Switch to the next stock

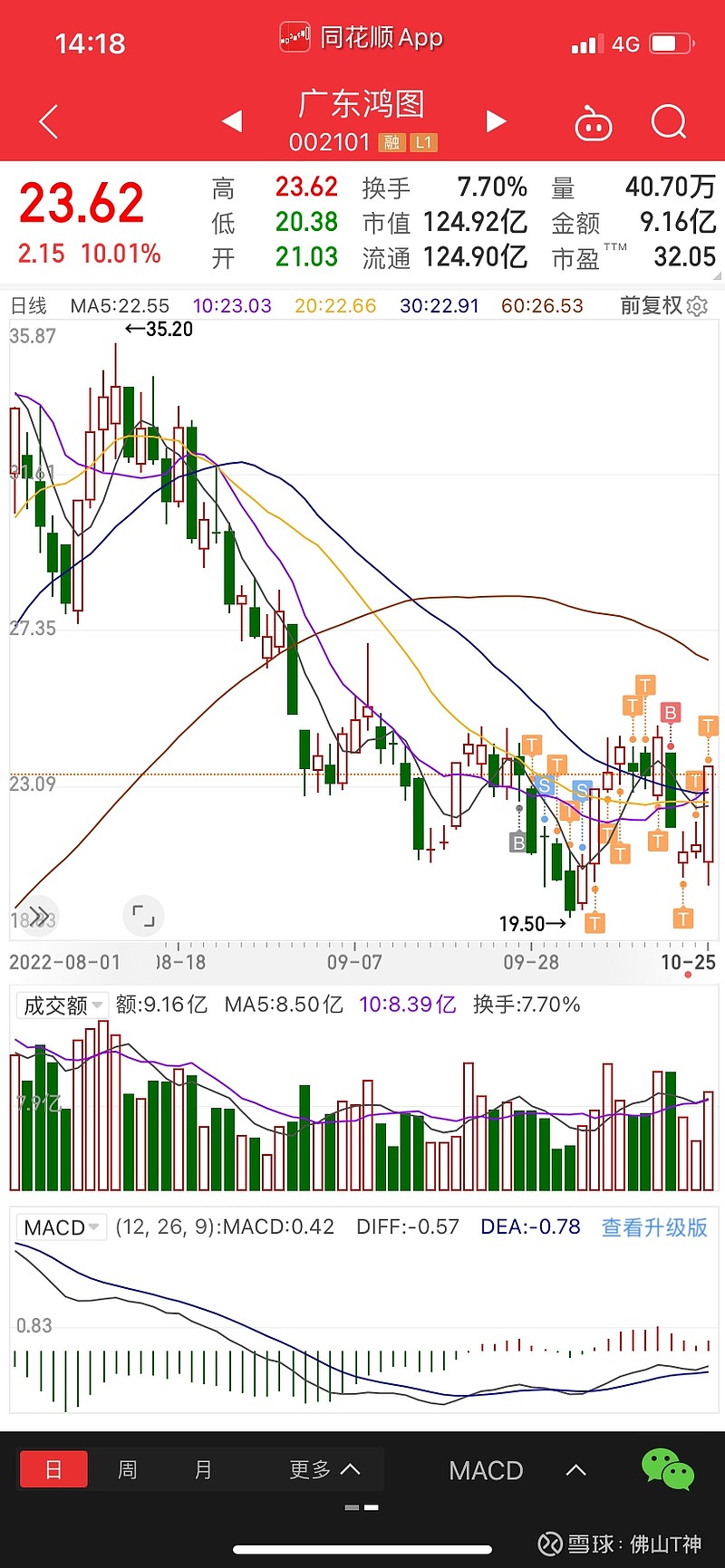tap(495, 121)
